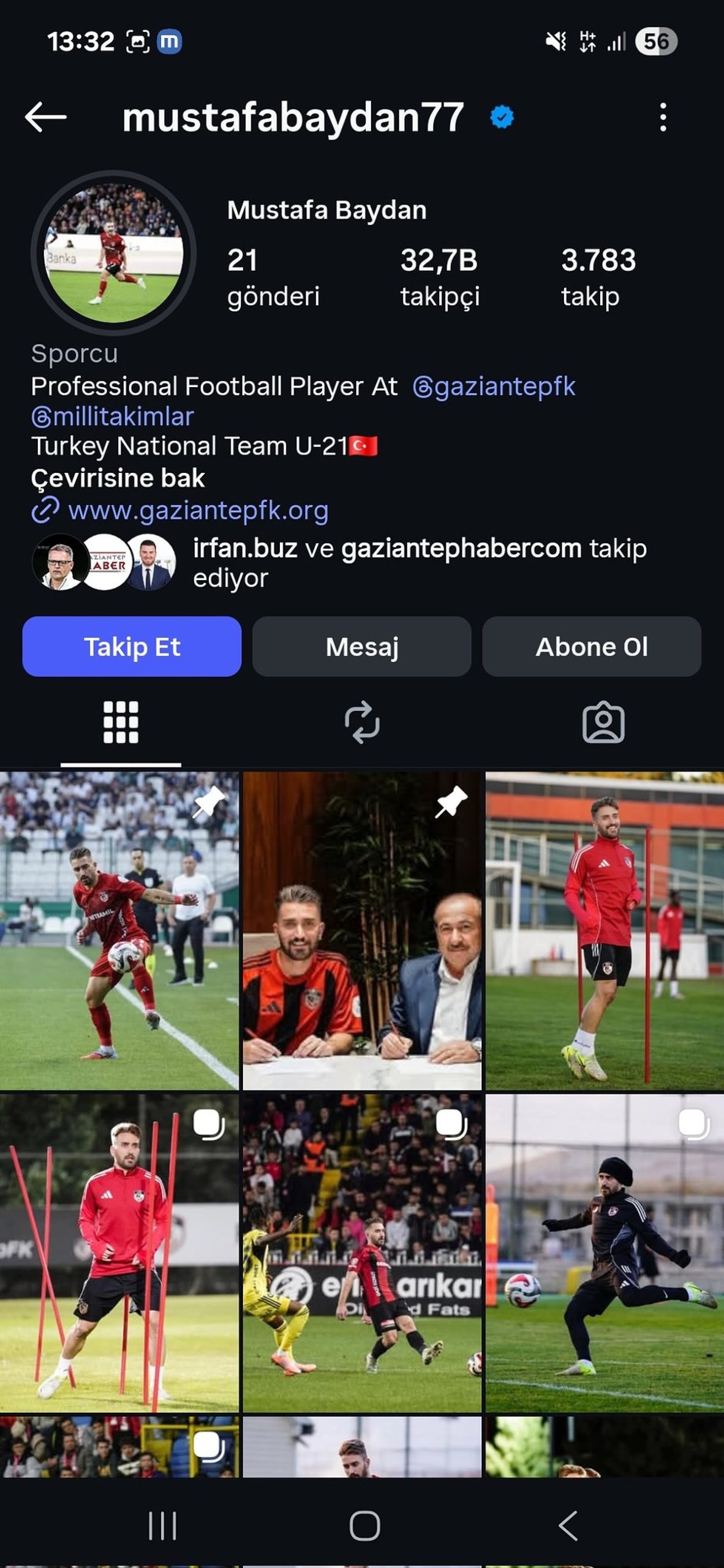Enable subscription via Abone Ol
This screenshot has height=1568, width=724.
[x=592, y=646]
